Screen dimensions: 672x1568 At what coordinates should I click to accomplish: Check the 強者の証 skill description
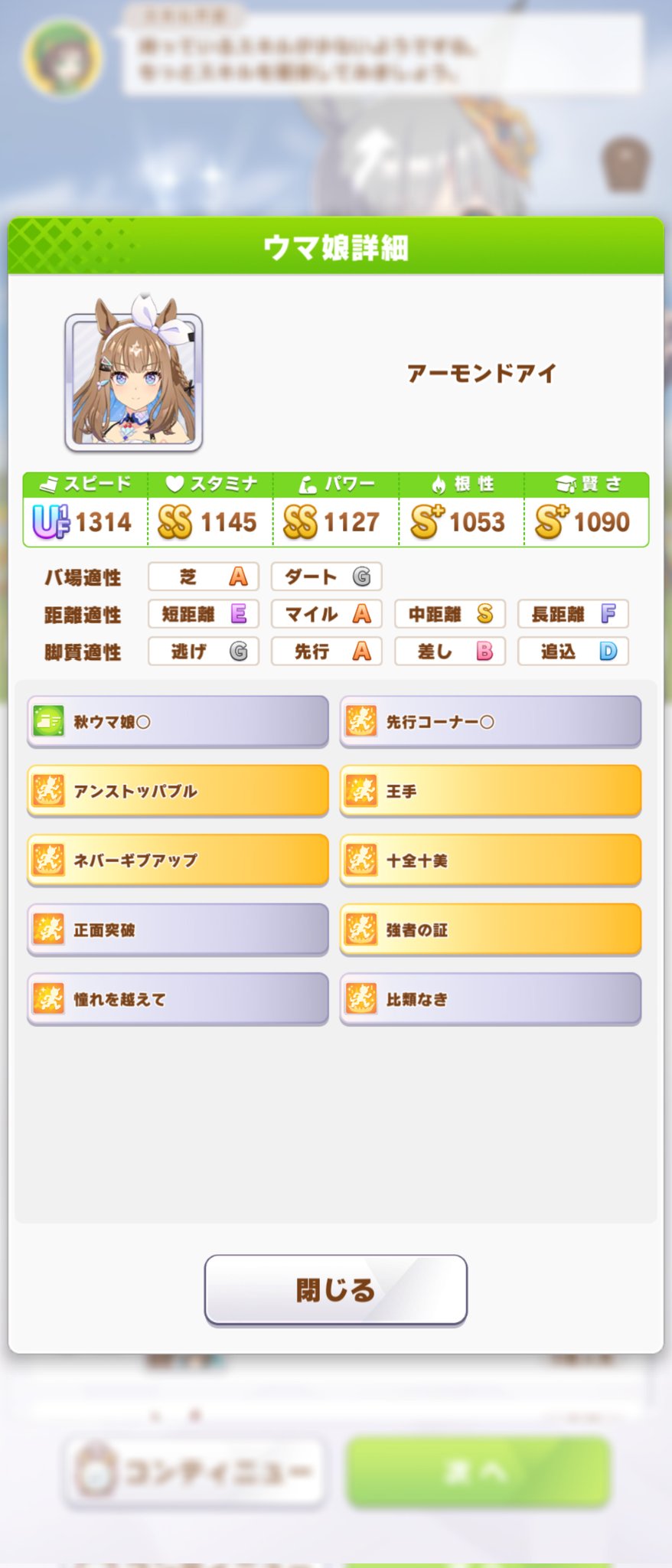point(490,929)
